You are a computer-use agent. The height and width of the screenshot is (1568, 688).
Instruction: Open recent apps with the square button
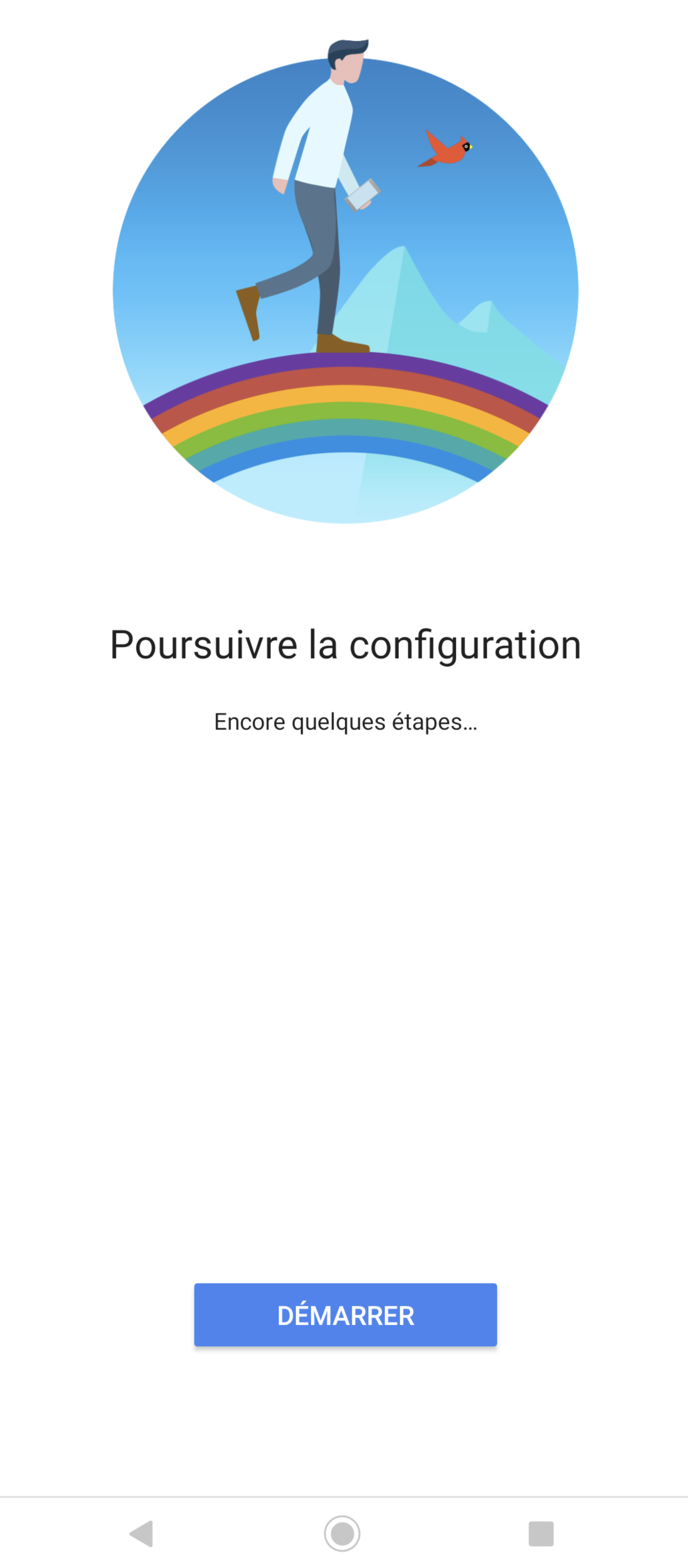point(541,1533)
